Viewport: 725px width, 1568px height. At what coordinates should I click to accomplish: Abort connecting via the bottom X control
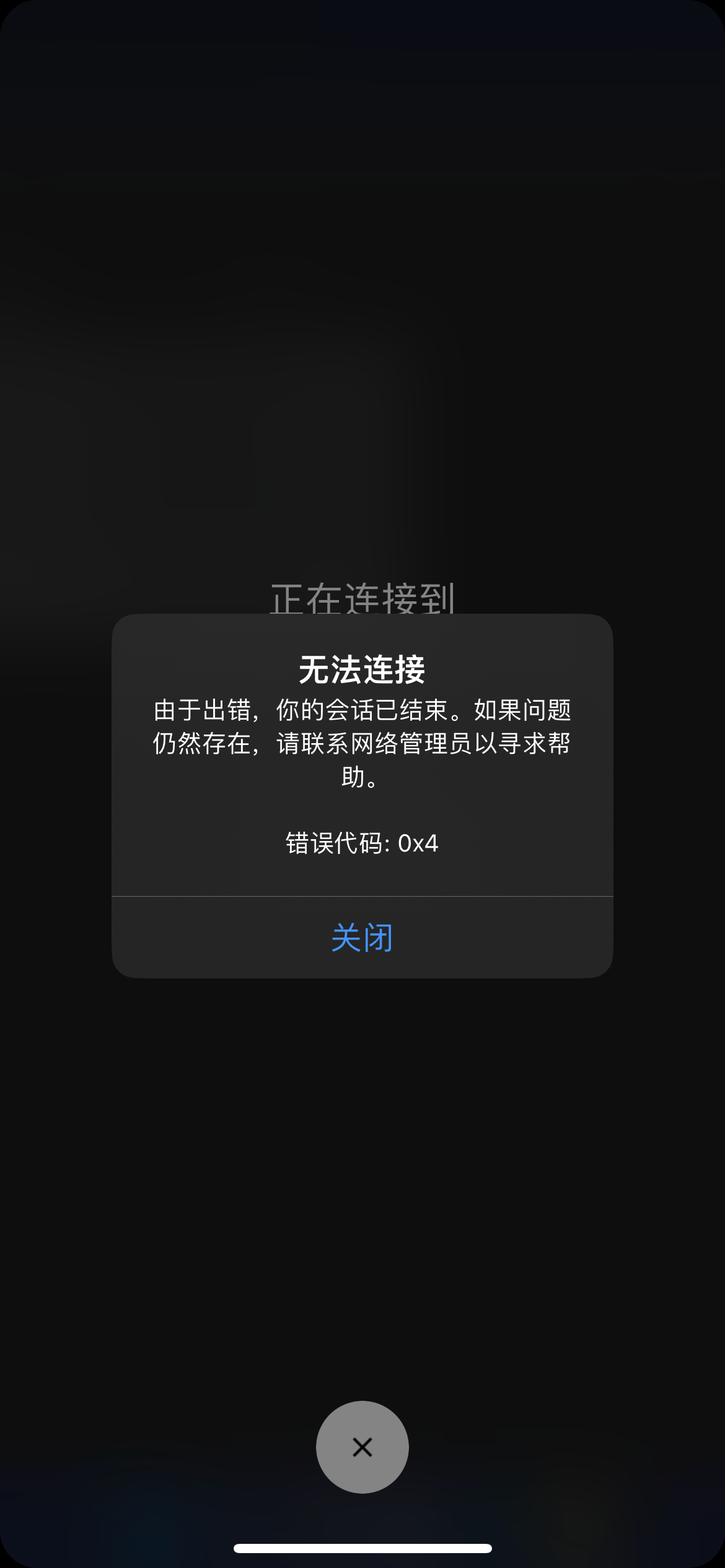(362, 1447)
